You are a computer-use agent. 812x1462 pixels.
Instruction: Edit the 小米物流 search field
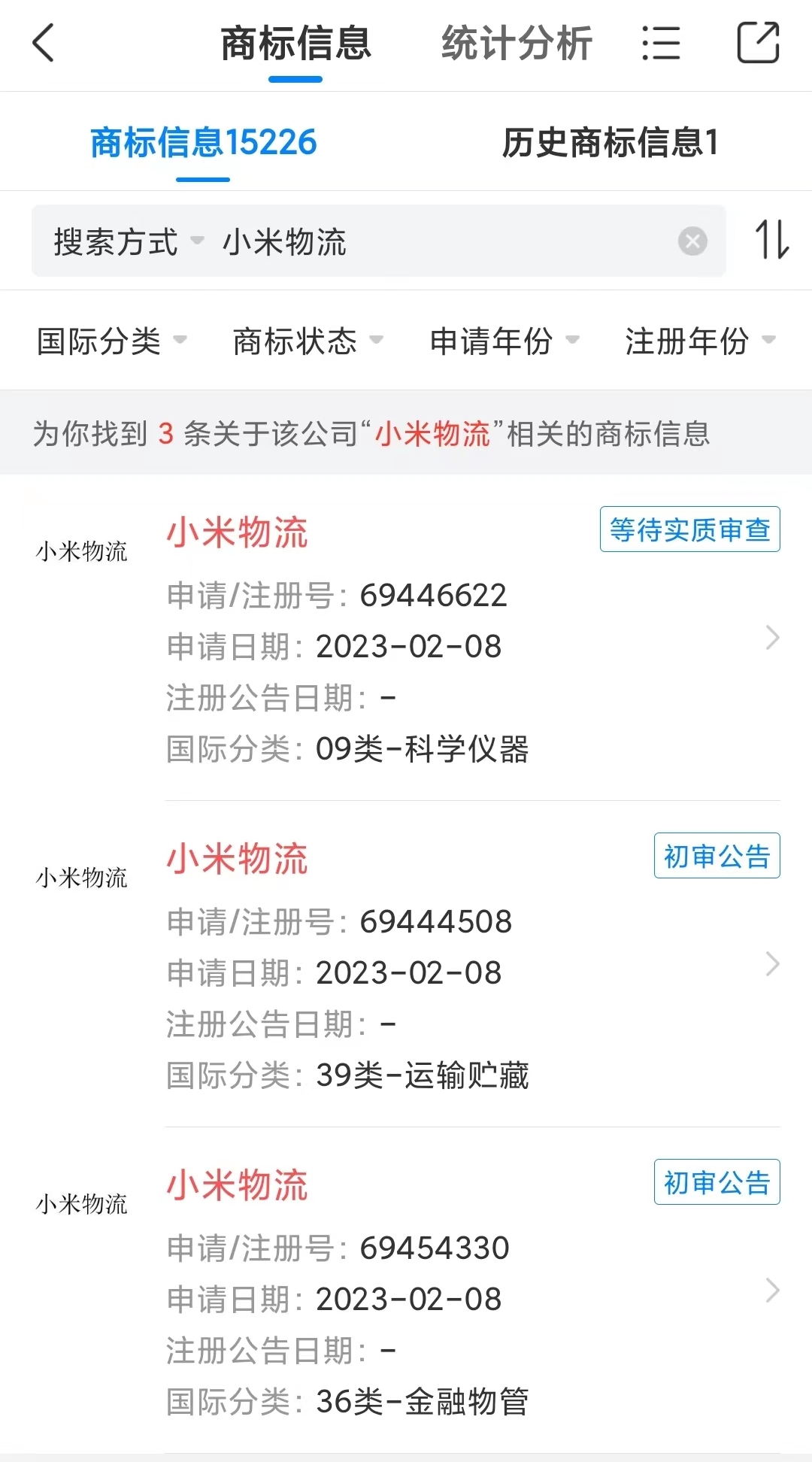click(x=444, y=242)
